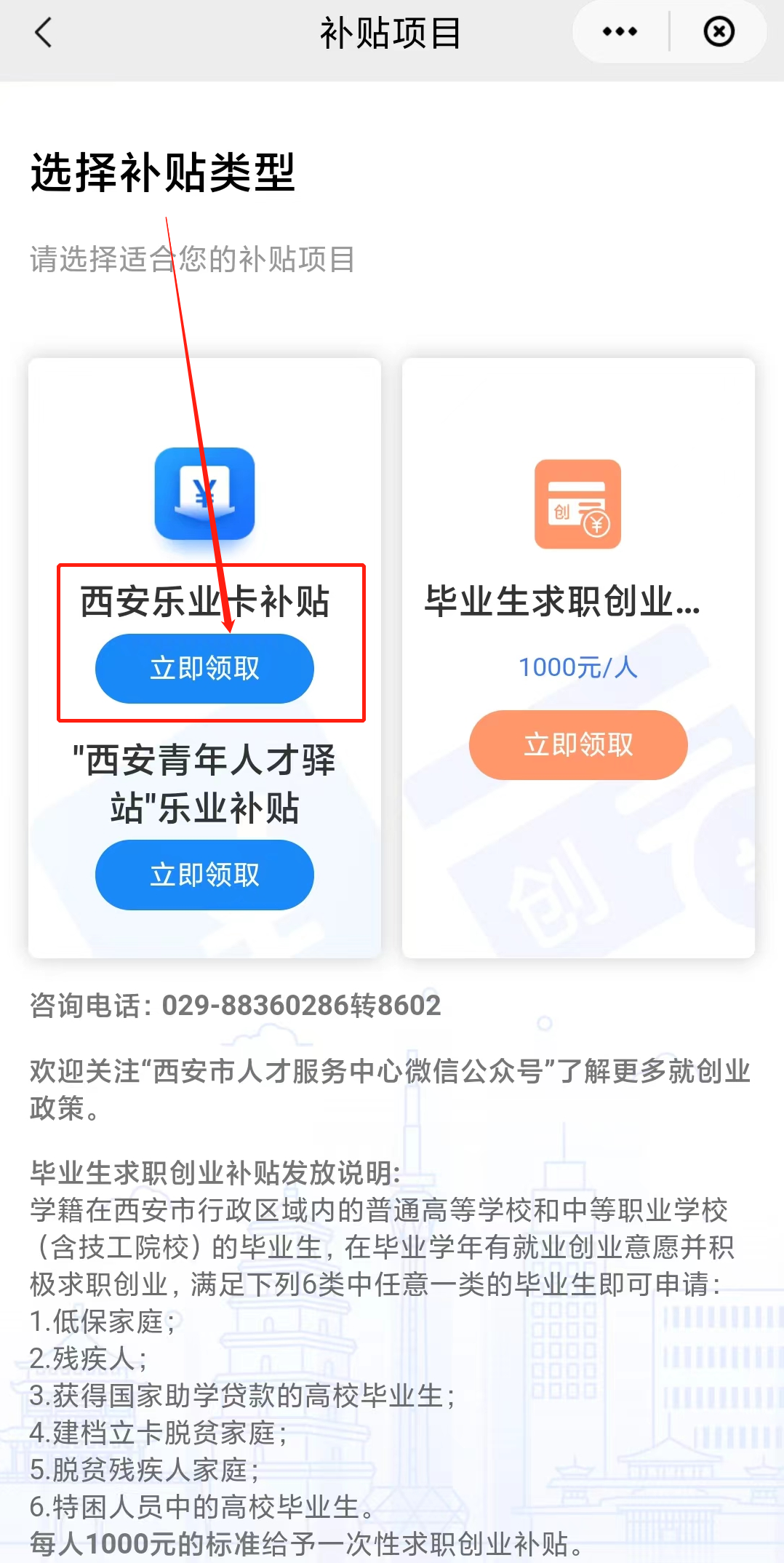Claim the 毕业生求职创业 1000元 subsidy
Viewport: 784px width, 1563px height.
click(578, 744)
